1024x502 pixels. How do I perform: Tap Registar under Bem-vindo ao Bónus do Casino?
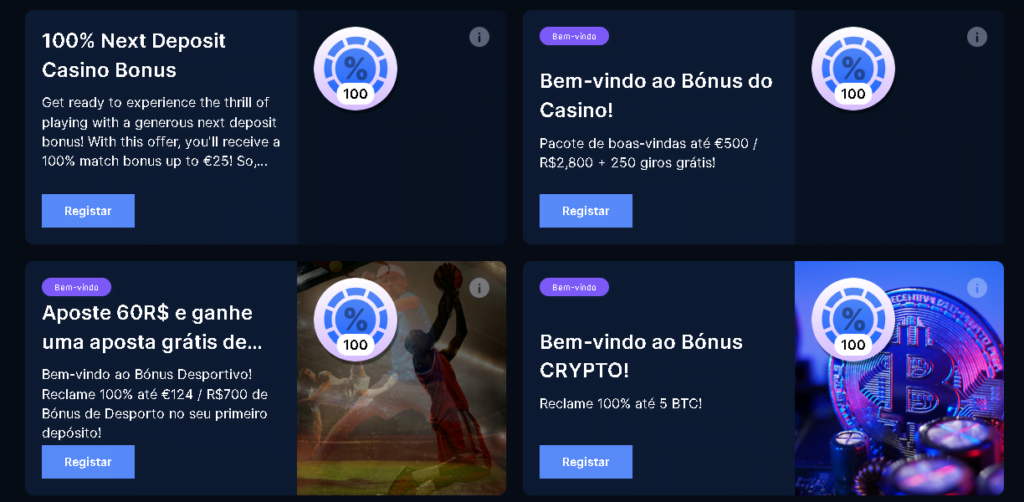(586, 211)
